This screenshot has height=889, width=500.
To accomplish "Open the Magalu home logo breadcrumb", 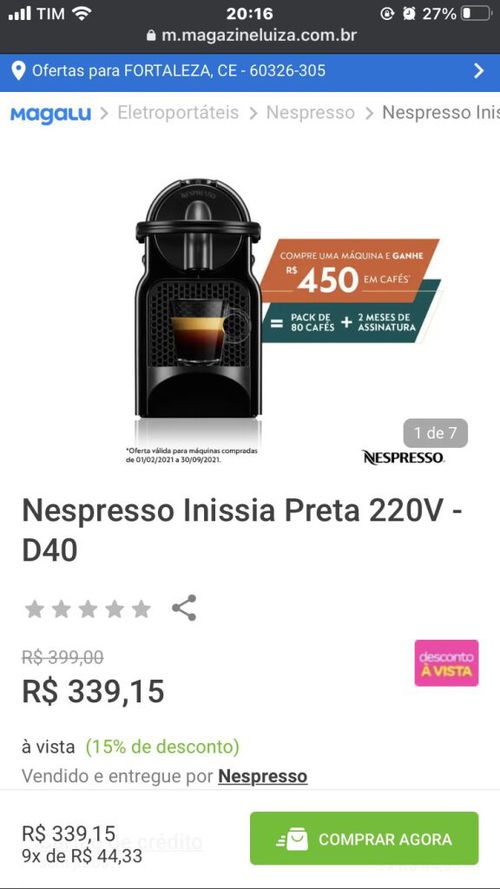I will click(50, 113).
